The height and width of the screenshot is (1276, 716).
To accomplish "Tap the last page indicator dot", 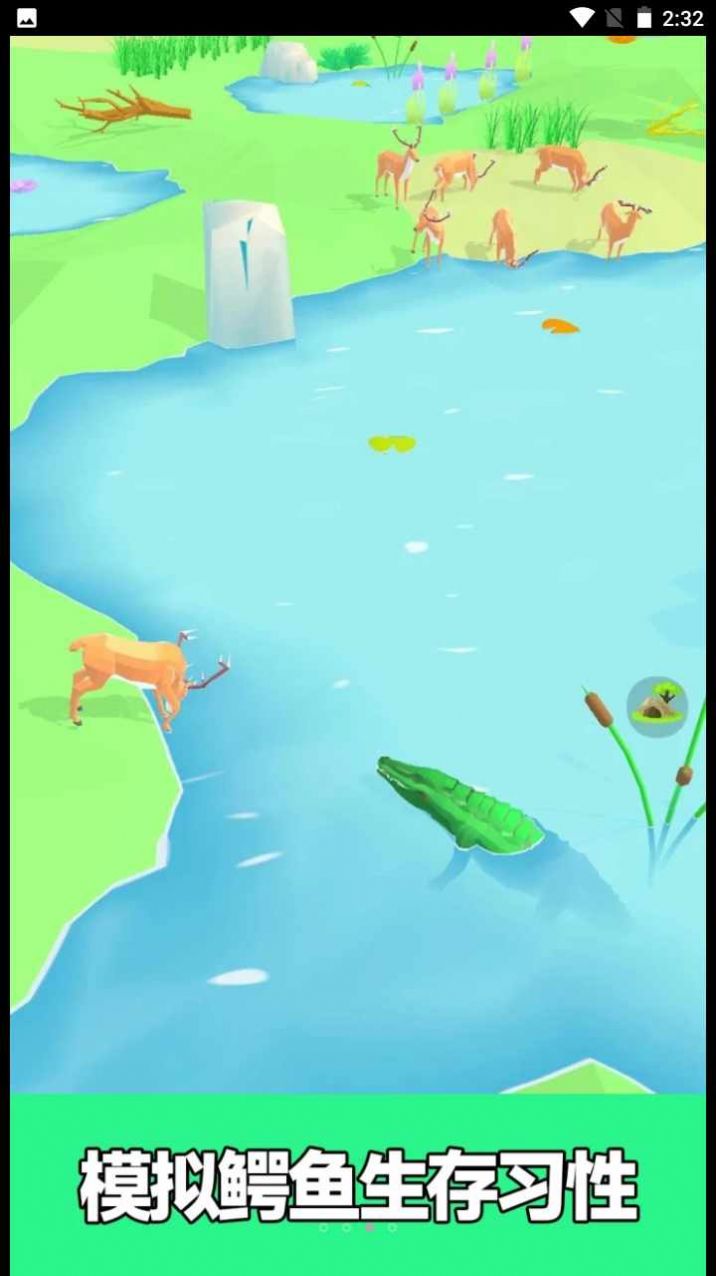I will point(392,1228).
